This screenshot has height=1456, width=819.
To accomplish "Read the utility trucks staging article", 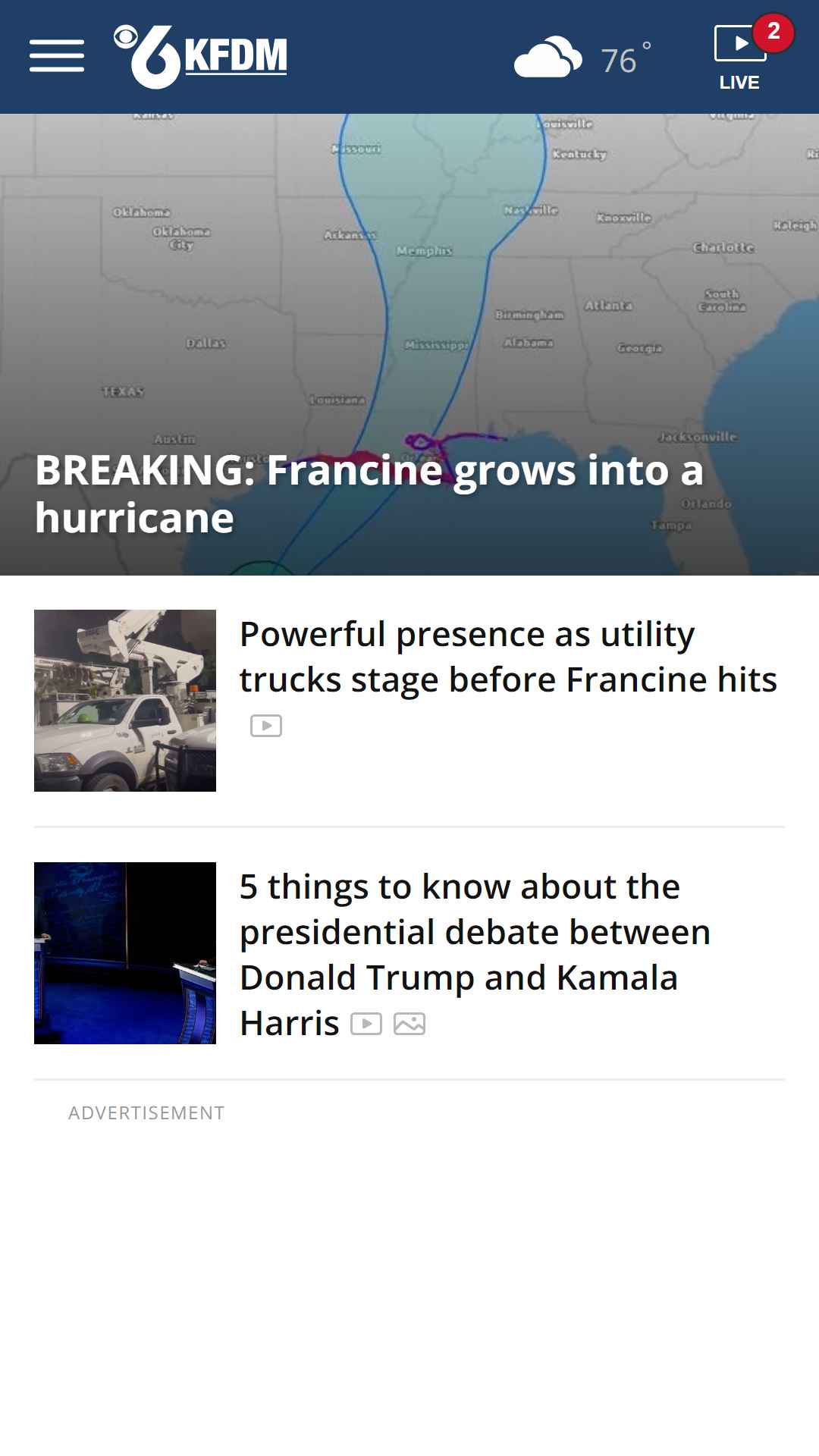I will coord(508,657).
